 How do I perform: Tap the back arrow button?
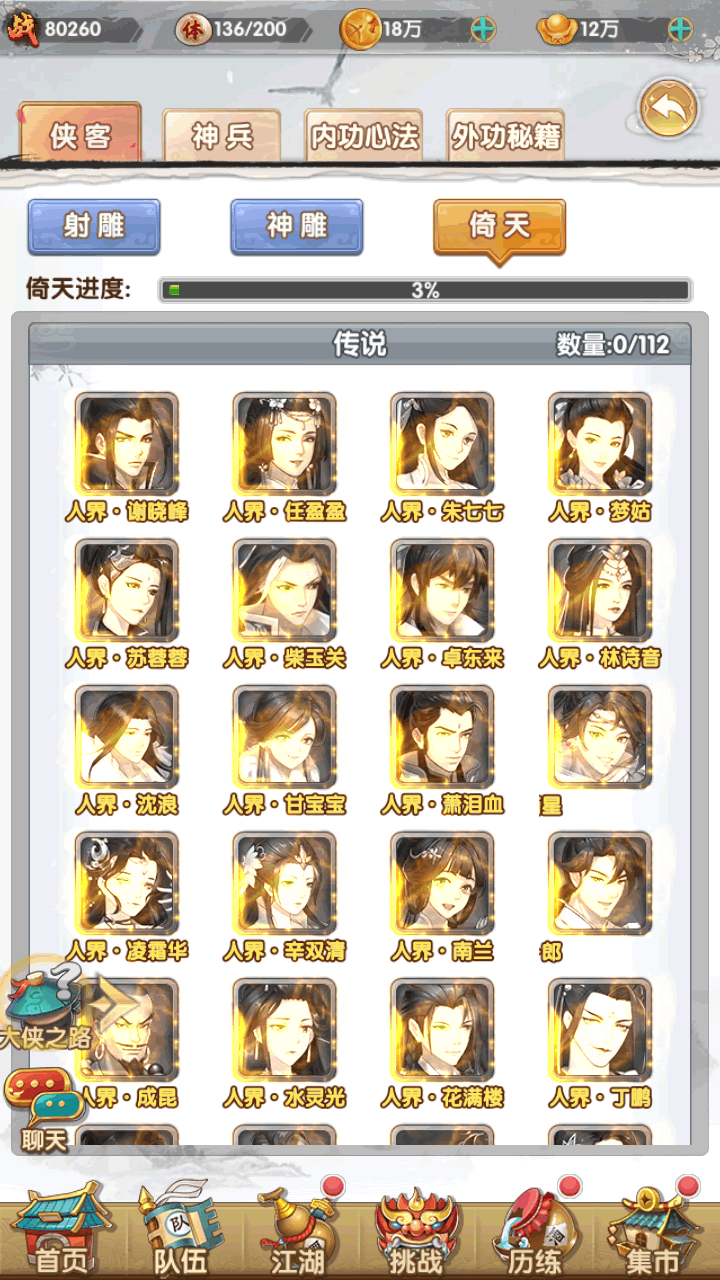(x=669, y=109)
